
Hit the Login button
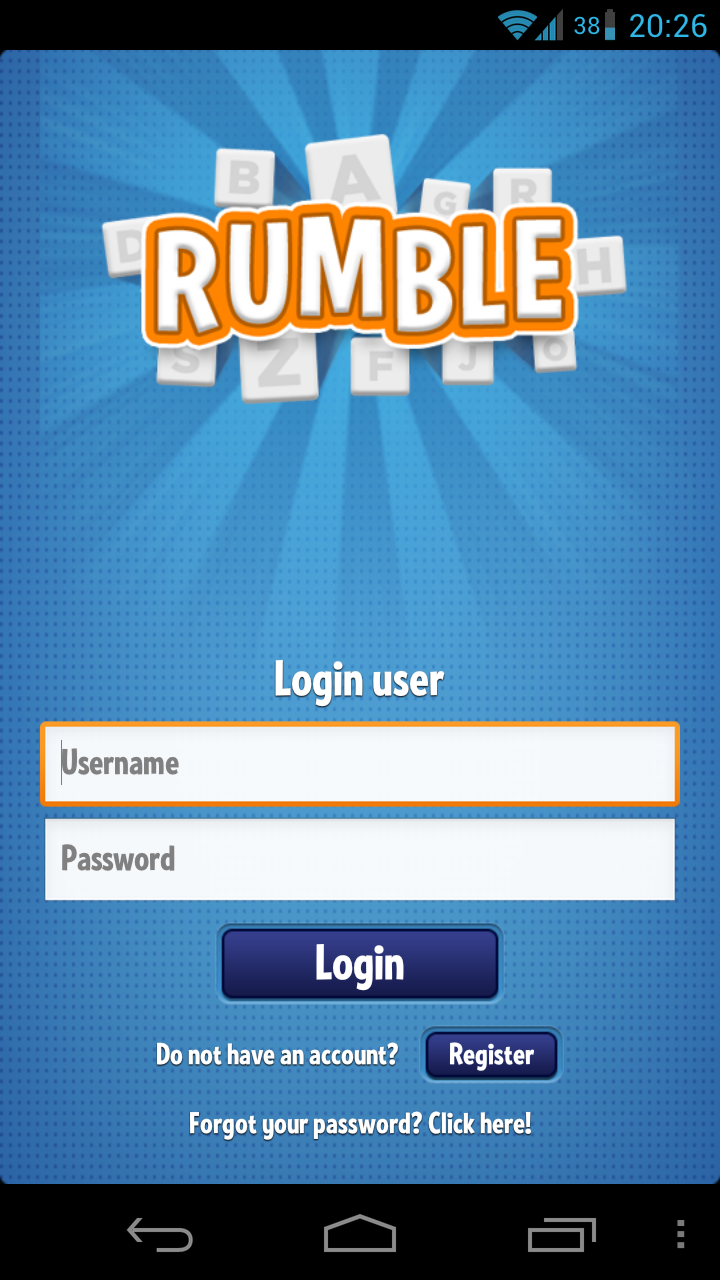[x=360, y=964]
